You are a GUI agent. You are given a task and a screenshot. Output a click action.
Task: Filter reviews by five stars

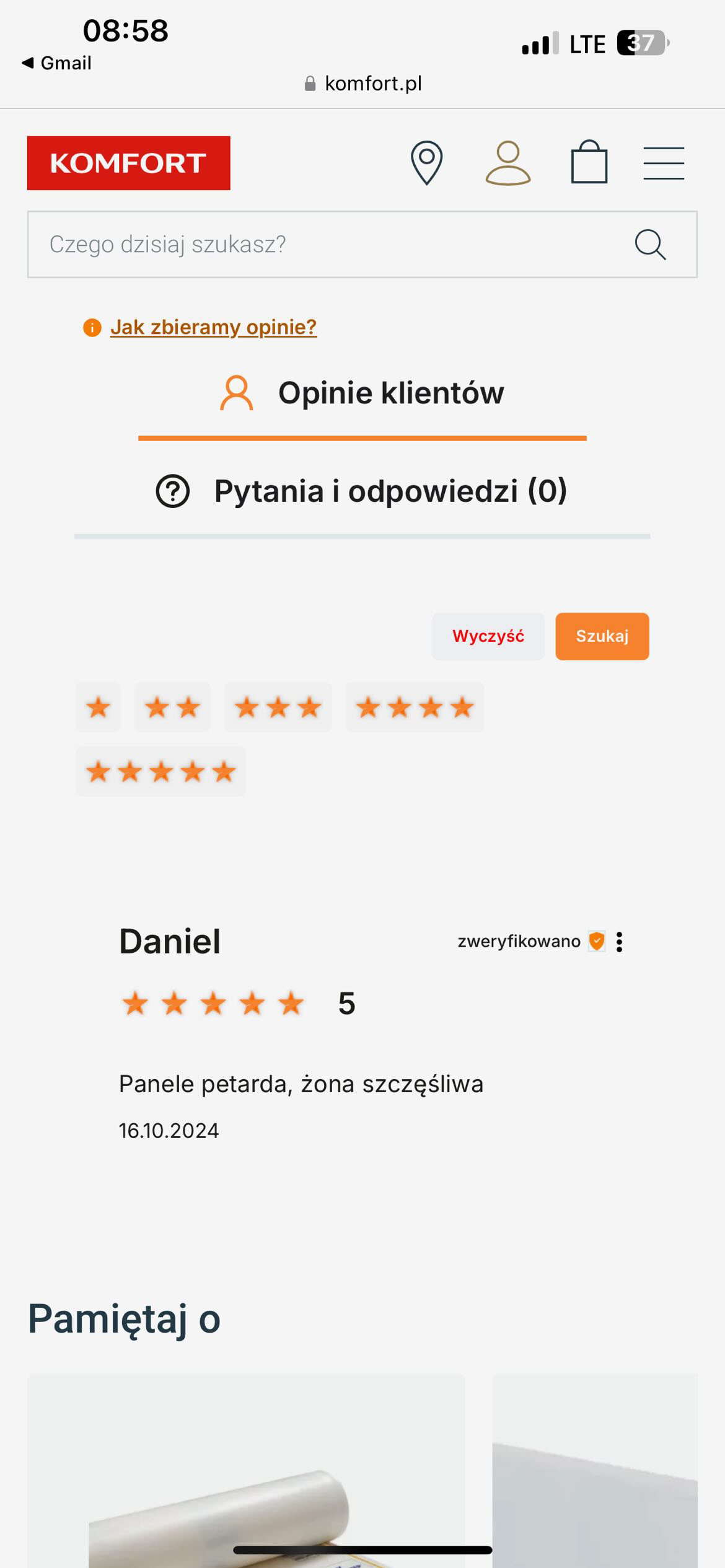click(160, 772)
